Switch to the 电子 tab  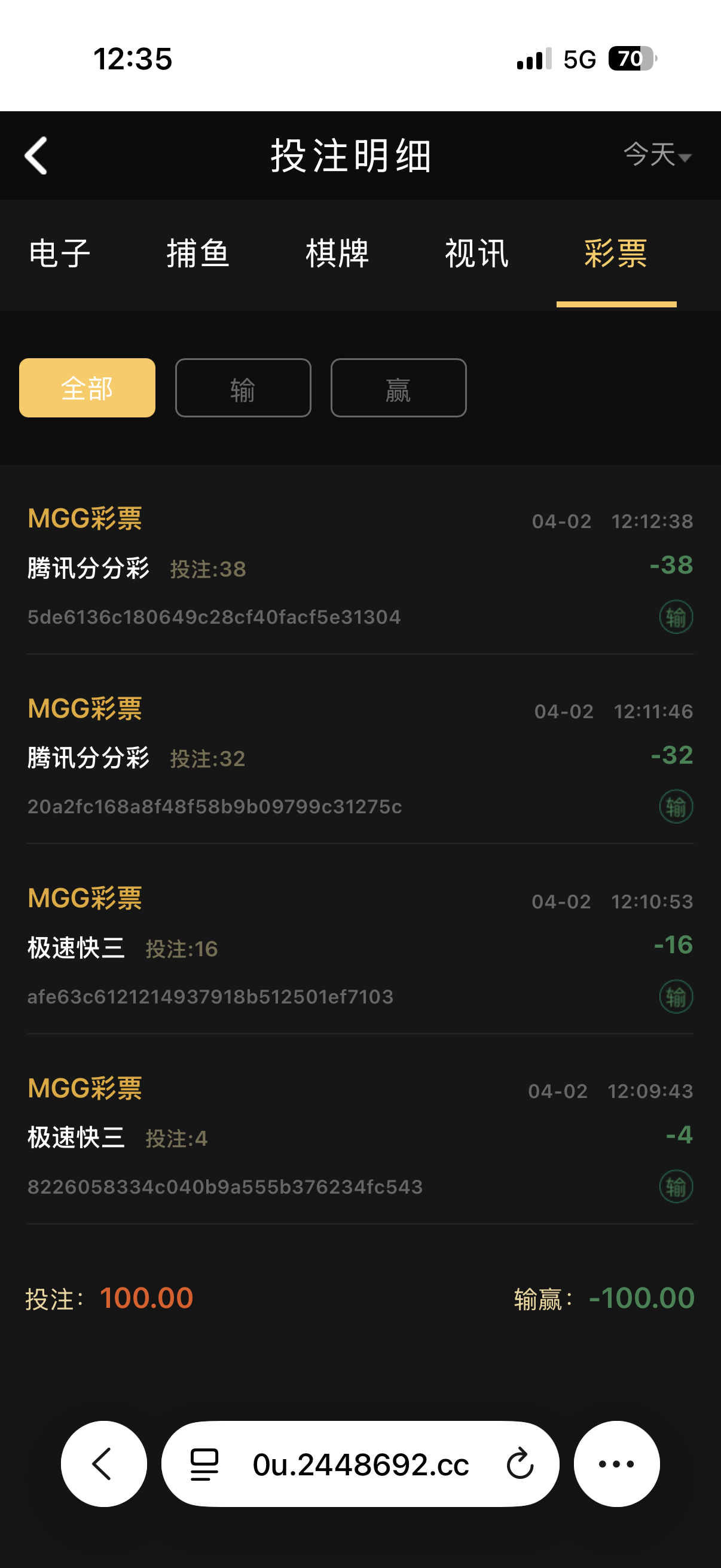click(x=60, y=253)
